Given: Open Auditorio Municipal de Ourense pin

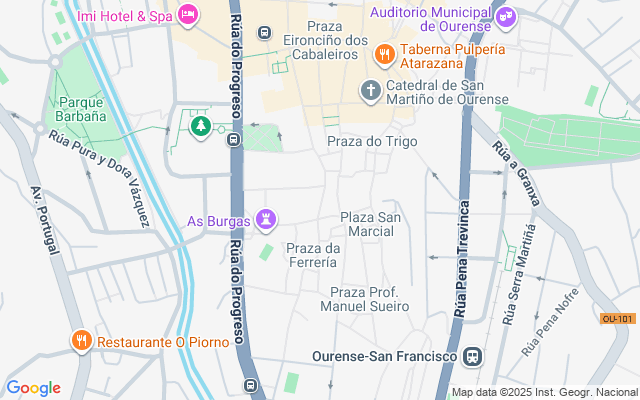Looking at the screenshot, I should point(506,16).
